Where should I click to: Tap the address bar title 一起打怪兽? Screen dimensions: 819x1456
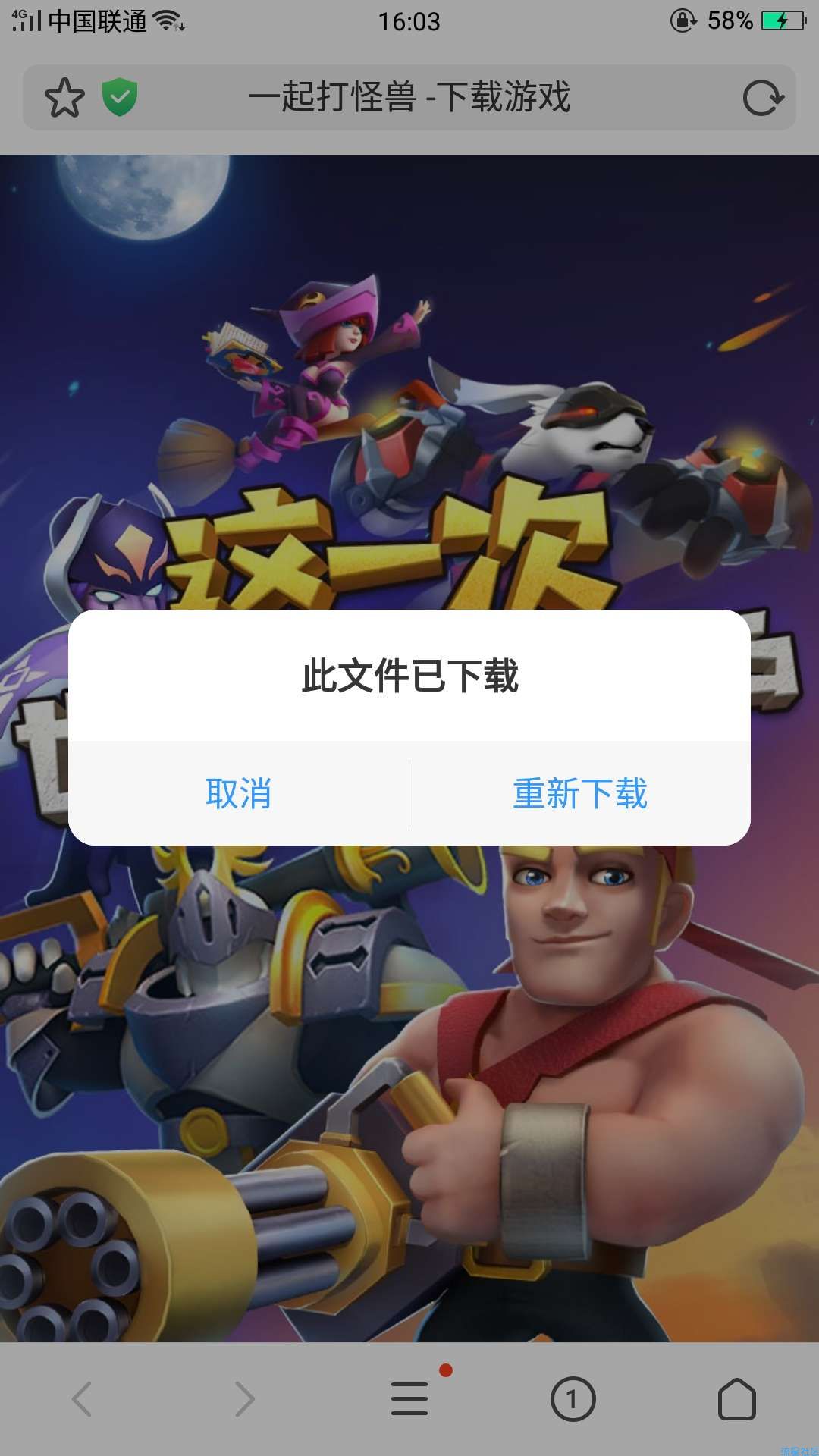coord(409,98)
